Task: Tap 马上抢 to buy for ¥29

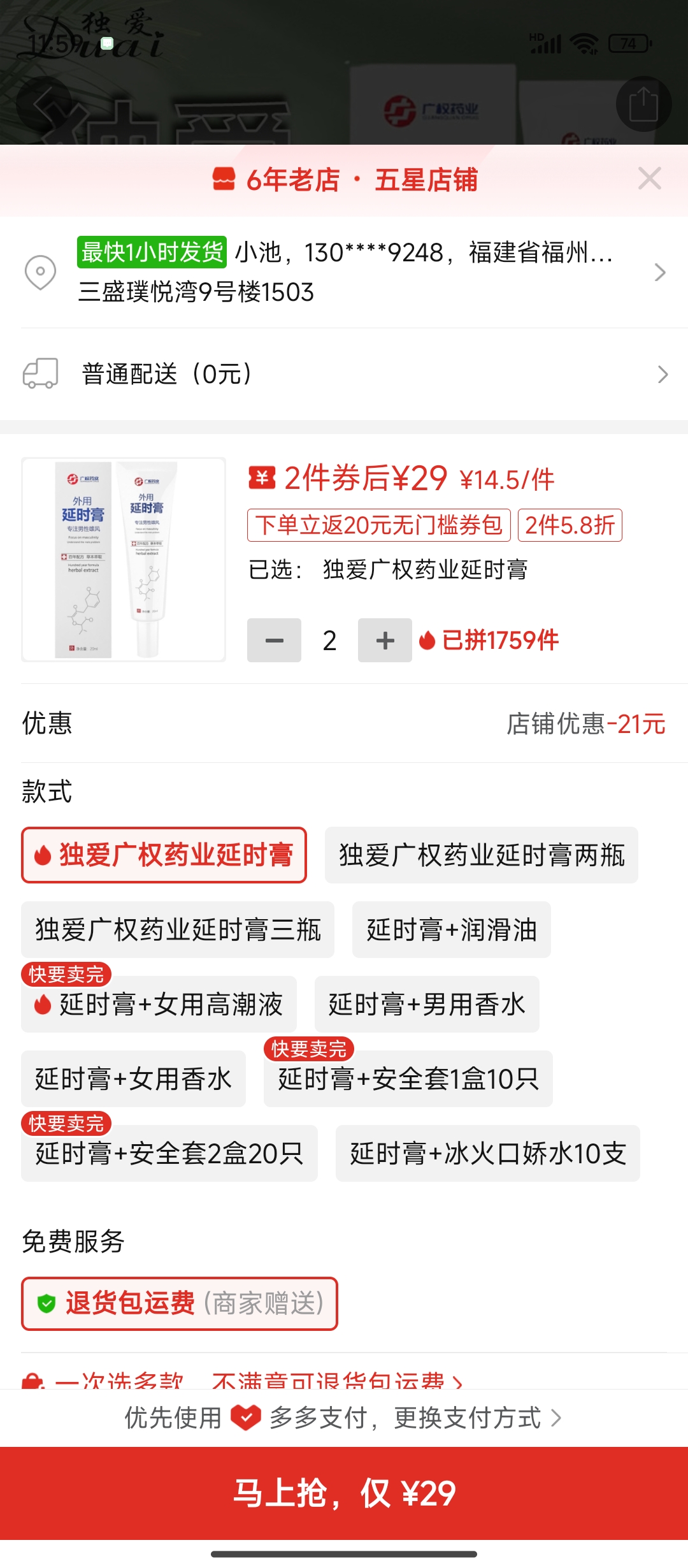Action: coord(344,1493)
